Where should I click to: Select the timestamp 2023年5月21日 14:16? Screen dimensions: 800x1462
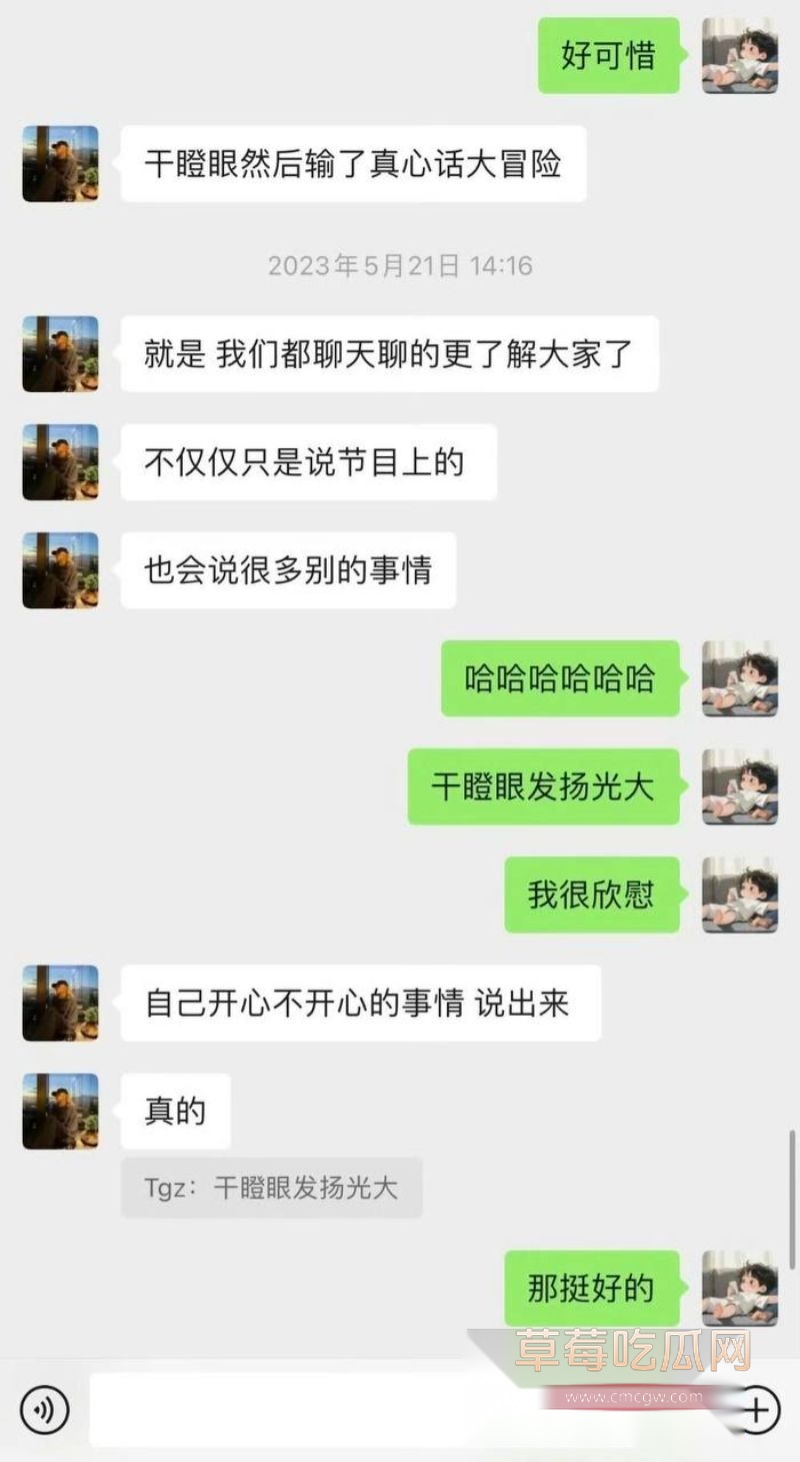coord(400,266)
